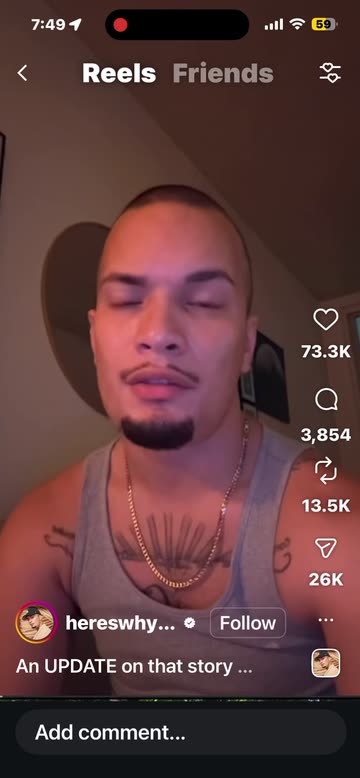The width and height of the screenshot is (360, 778).
Task: Tap the Add comment field
Action: [180, 732]
